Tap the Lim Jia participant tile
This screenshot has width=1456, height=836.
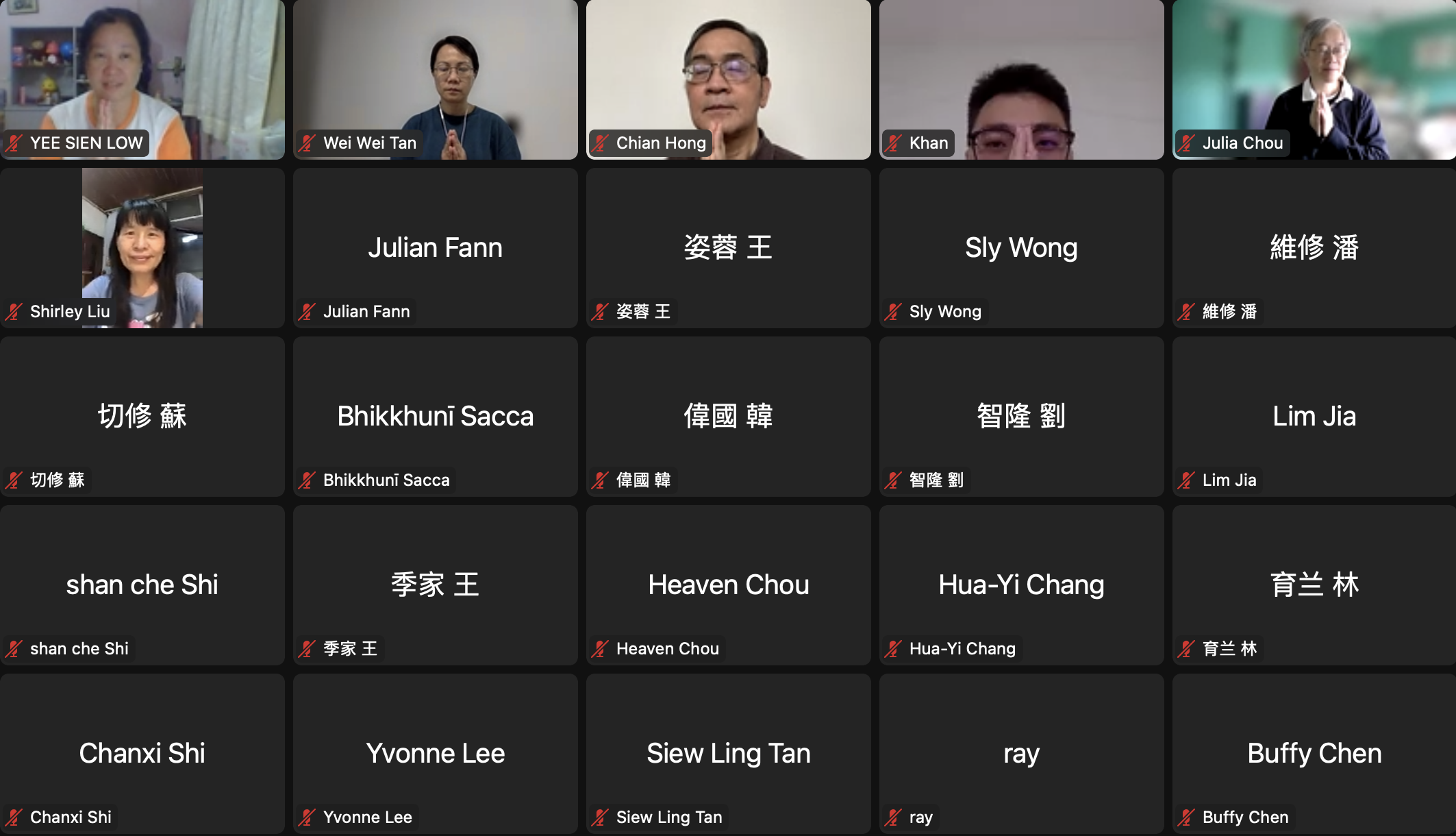coord(1314,416)
